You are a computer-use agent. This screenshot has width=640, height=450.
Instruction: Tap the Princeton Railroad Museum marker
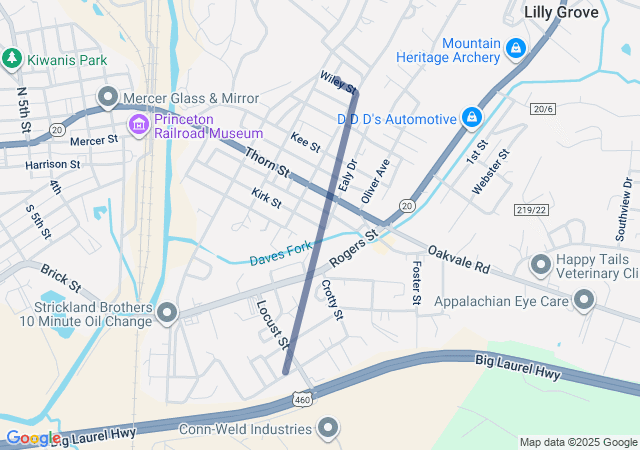[138, 125]
